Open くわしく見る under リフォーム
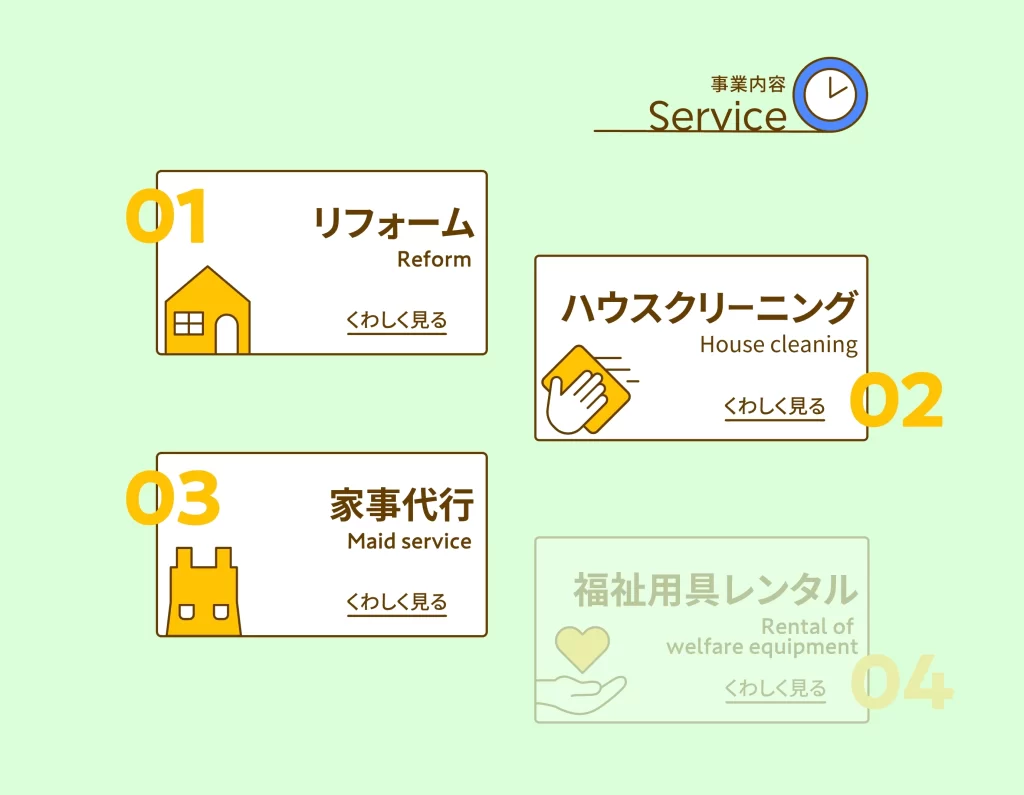Image resolution: width=1024 pixels, height=795 pixels. (396, 321)
